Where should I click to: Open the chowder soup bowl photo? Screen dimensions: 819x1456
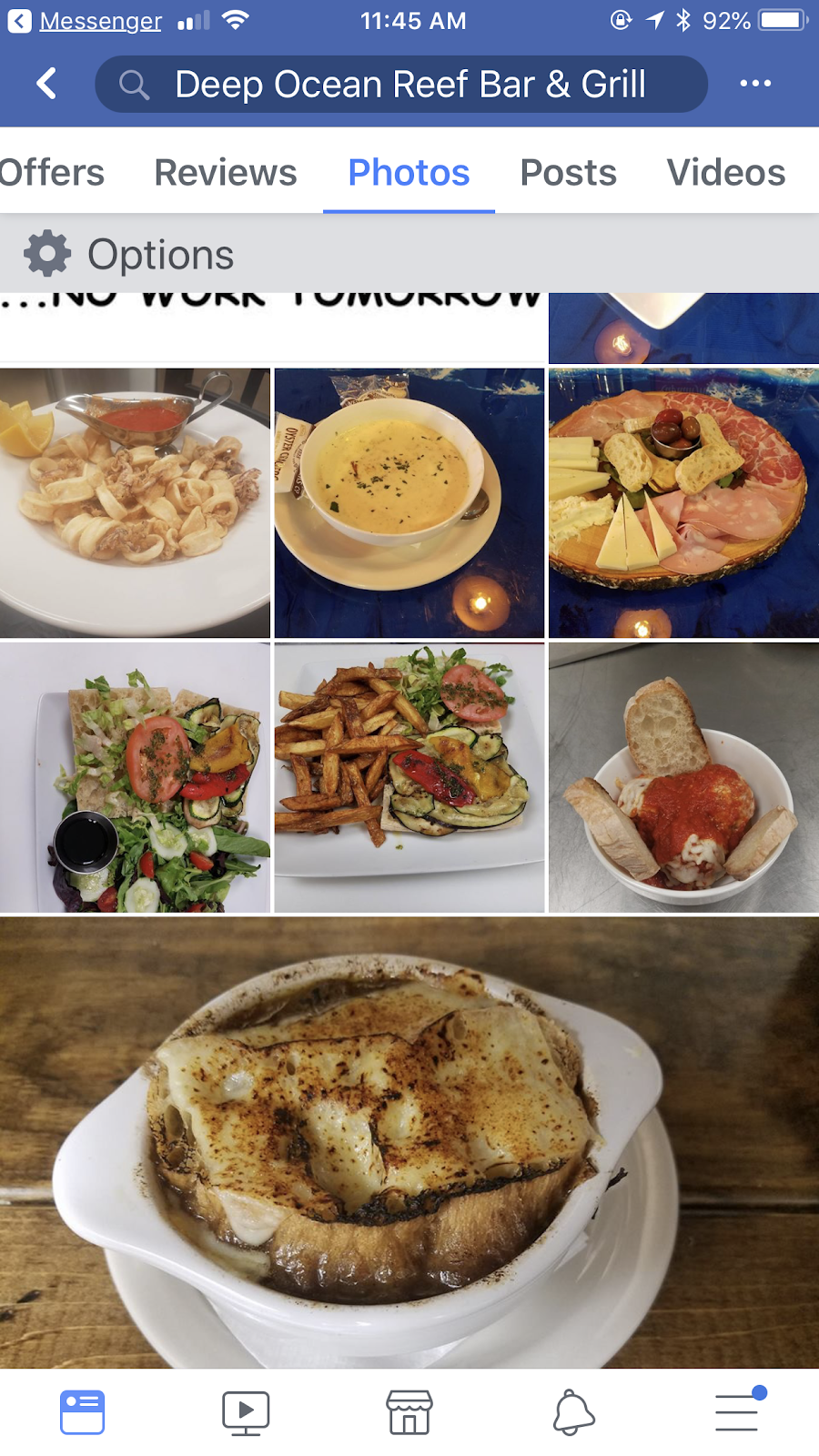click(409, 500)
